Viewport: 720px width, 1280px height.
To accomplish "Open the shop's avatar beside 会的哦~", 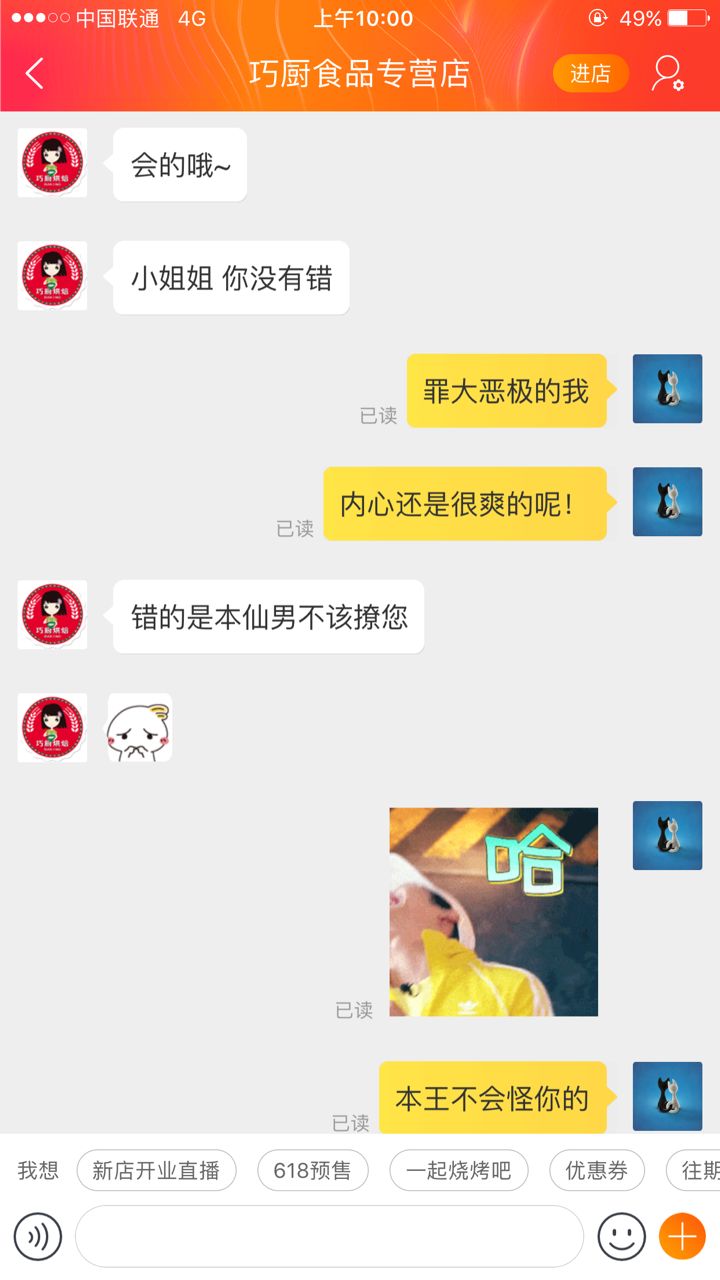I will (52, 163).
